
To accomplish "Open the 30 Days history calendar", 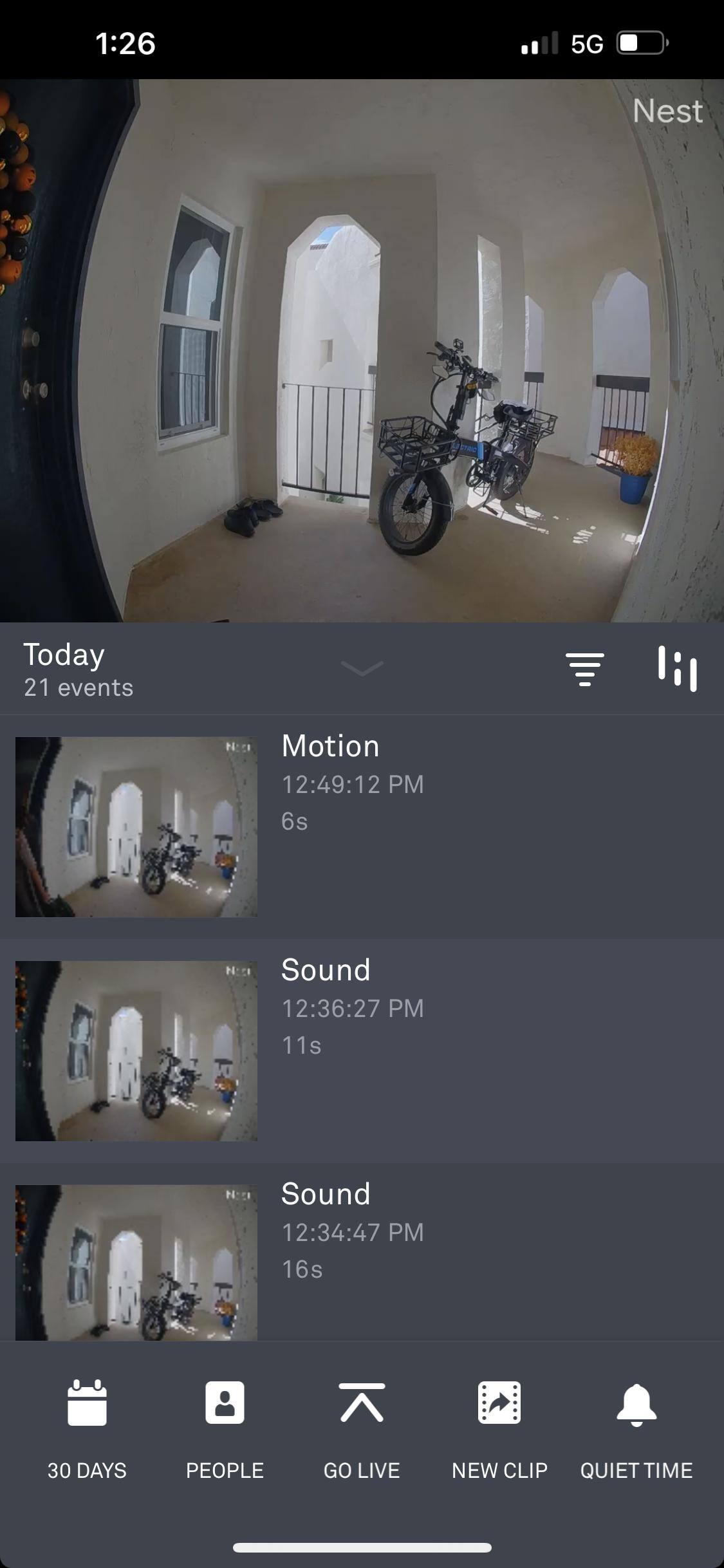I will click(x=87, y=1425).
